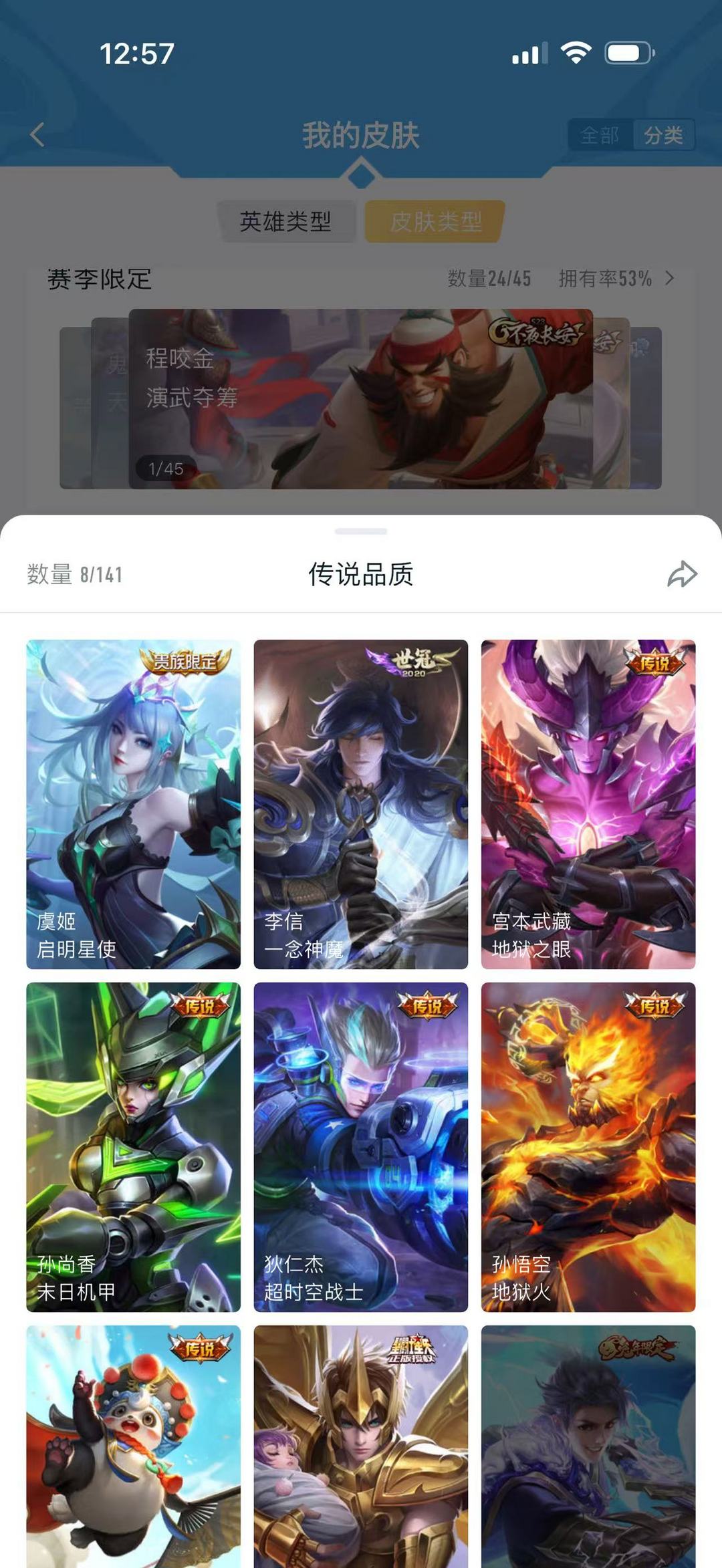
Task: View 宫本武藏 地狱之眼 skin
Action: tap(588, 804)
